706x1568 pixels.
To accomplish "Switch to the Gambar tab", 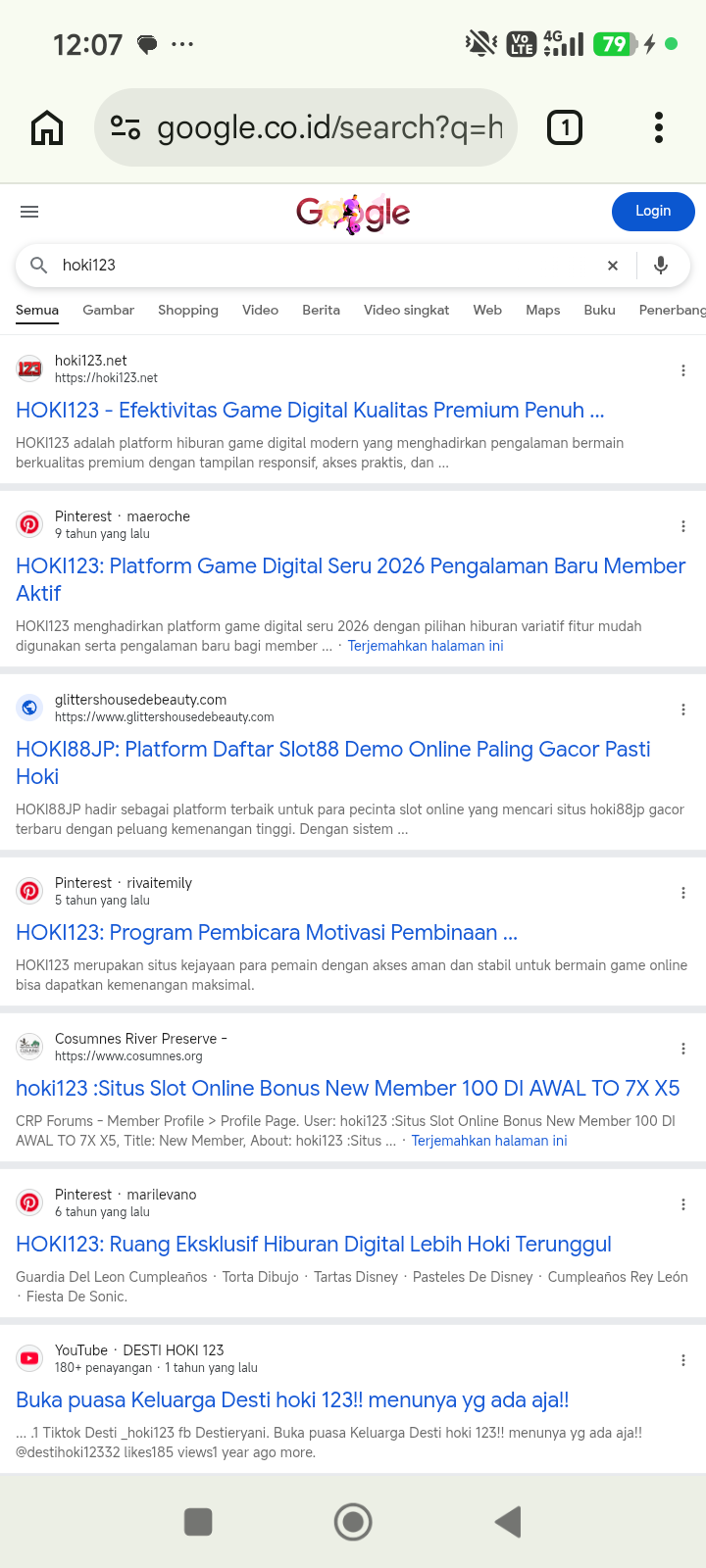I will 108,310.
